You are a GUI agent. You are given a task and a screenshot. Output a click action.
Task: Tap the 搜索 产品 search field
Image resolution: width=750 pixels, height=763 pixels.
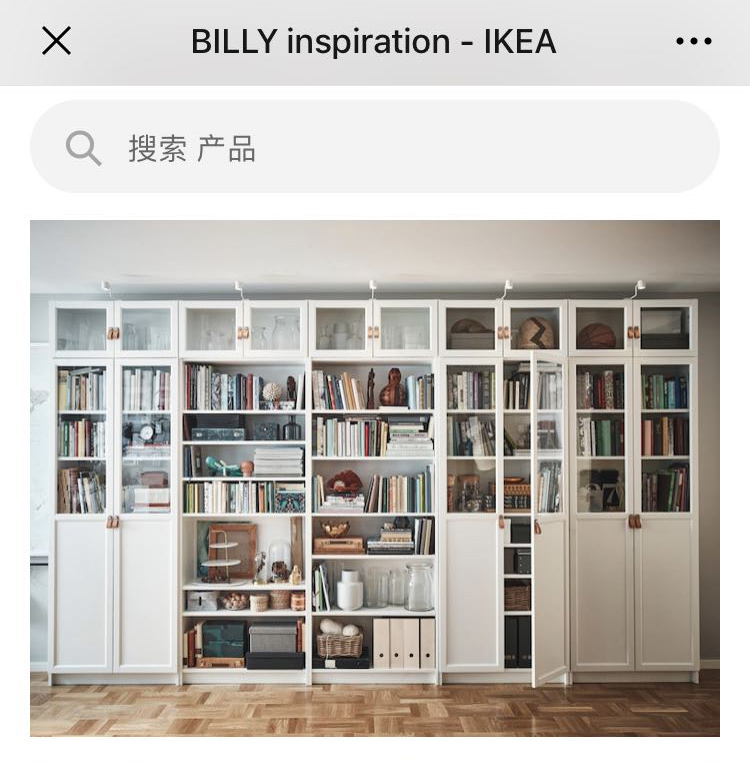pyautogui.click(x=375, y=148)
